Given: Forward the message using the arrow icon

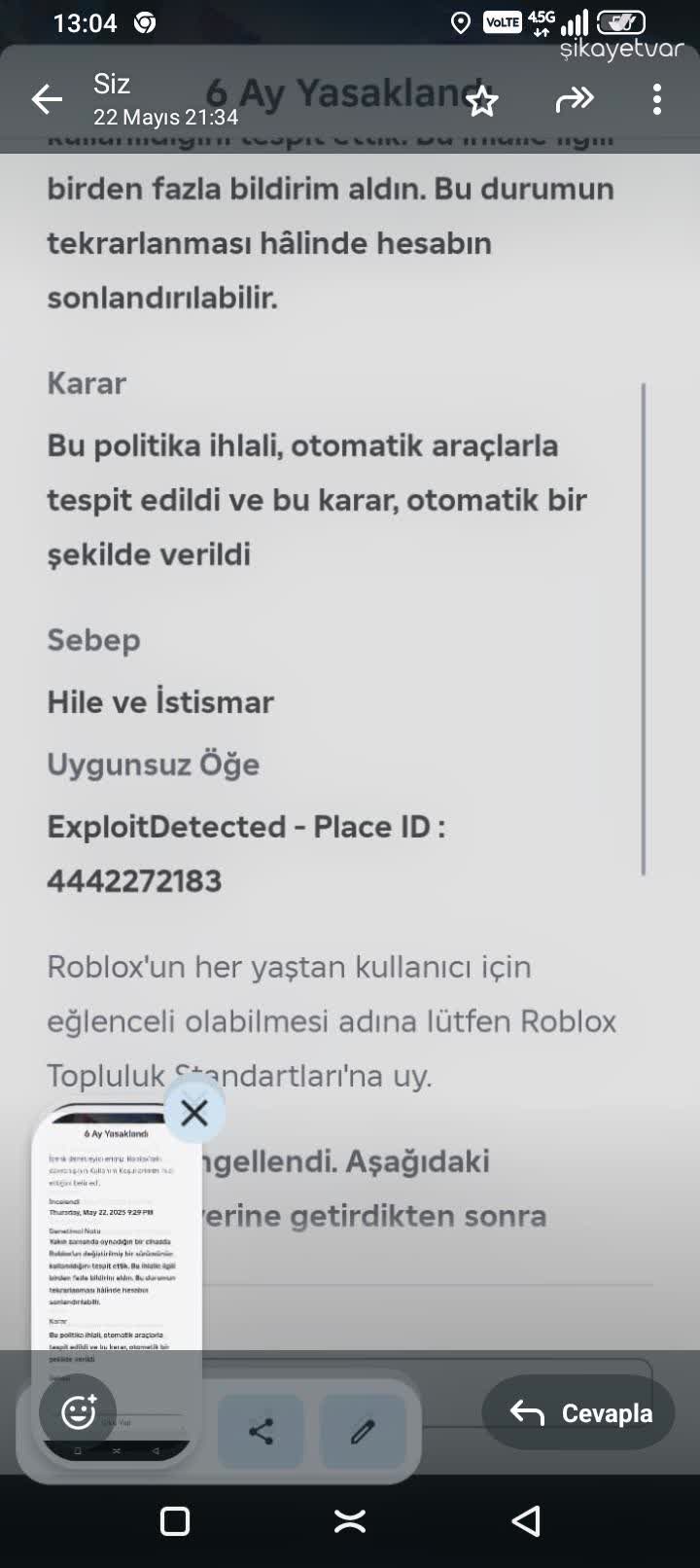Looking at the screenshot, I should click(x=576, y=98).
